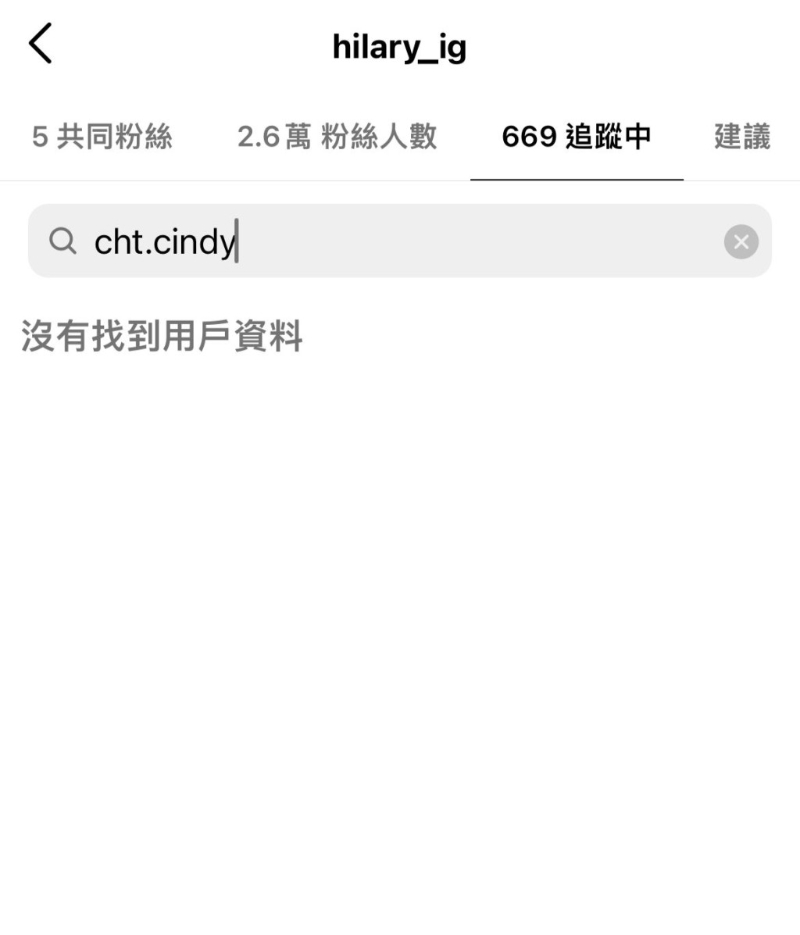800x935 pixels.
Task: Place cursor after cht.cindy text
Action: pyautogui.click(x=237, y=241)
